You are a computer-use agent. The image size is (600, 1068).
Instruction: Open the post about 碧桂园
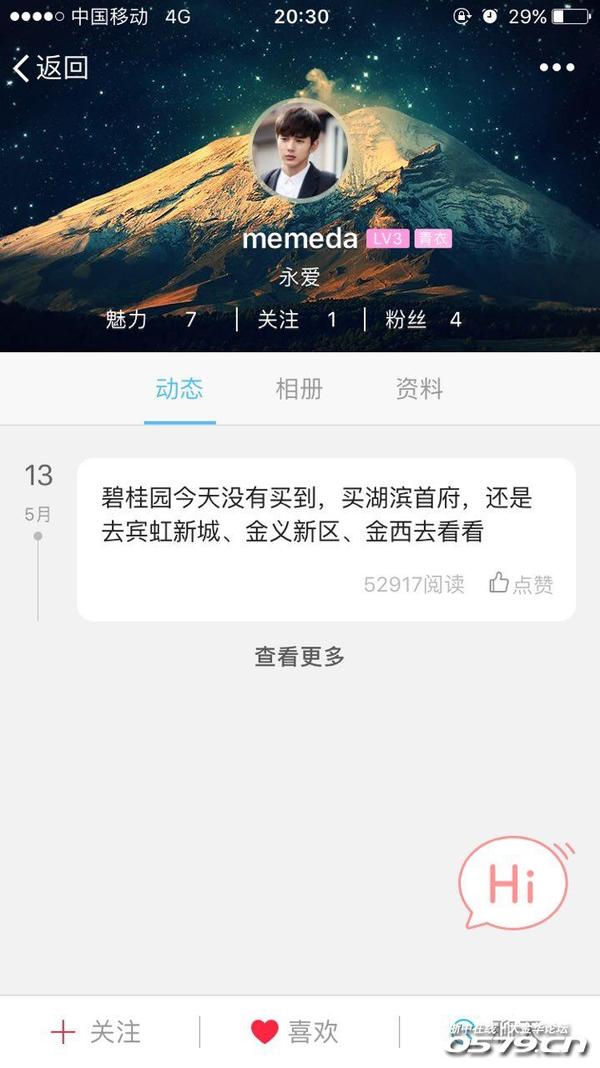tap(317, 515)
